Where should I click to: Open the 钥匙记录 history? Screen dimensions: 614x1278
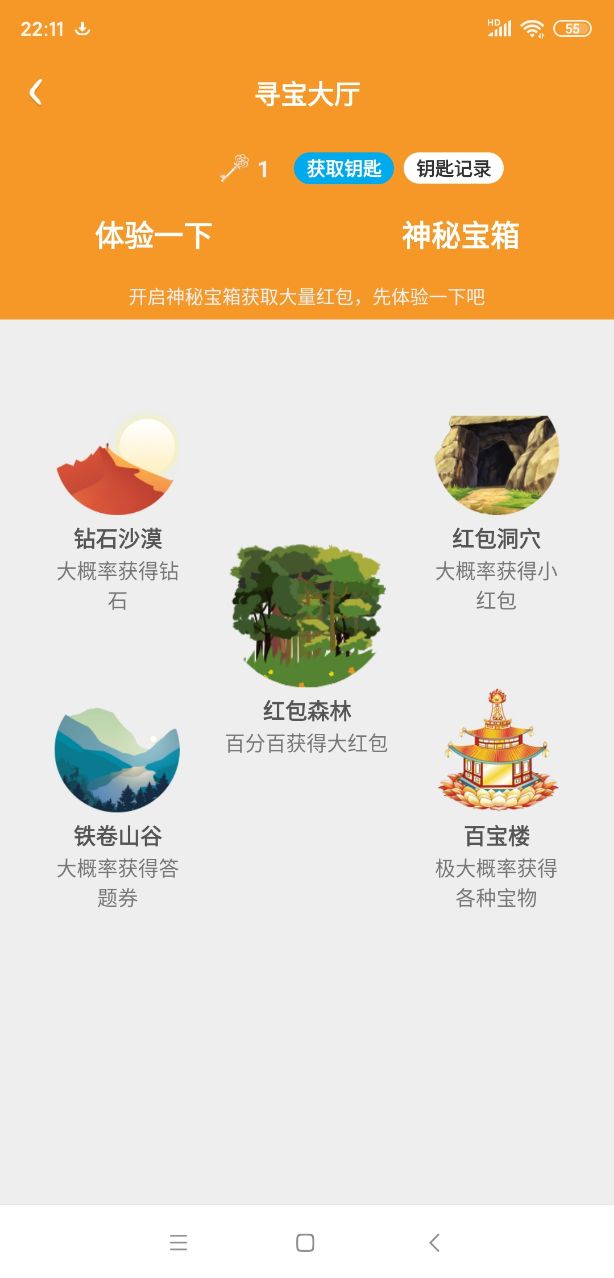(x=453, y=169)
